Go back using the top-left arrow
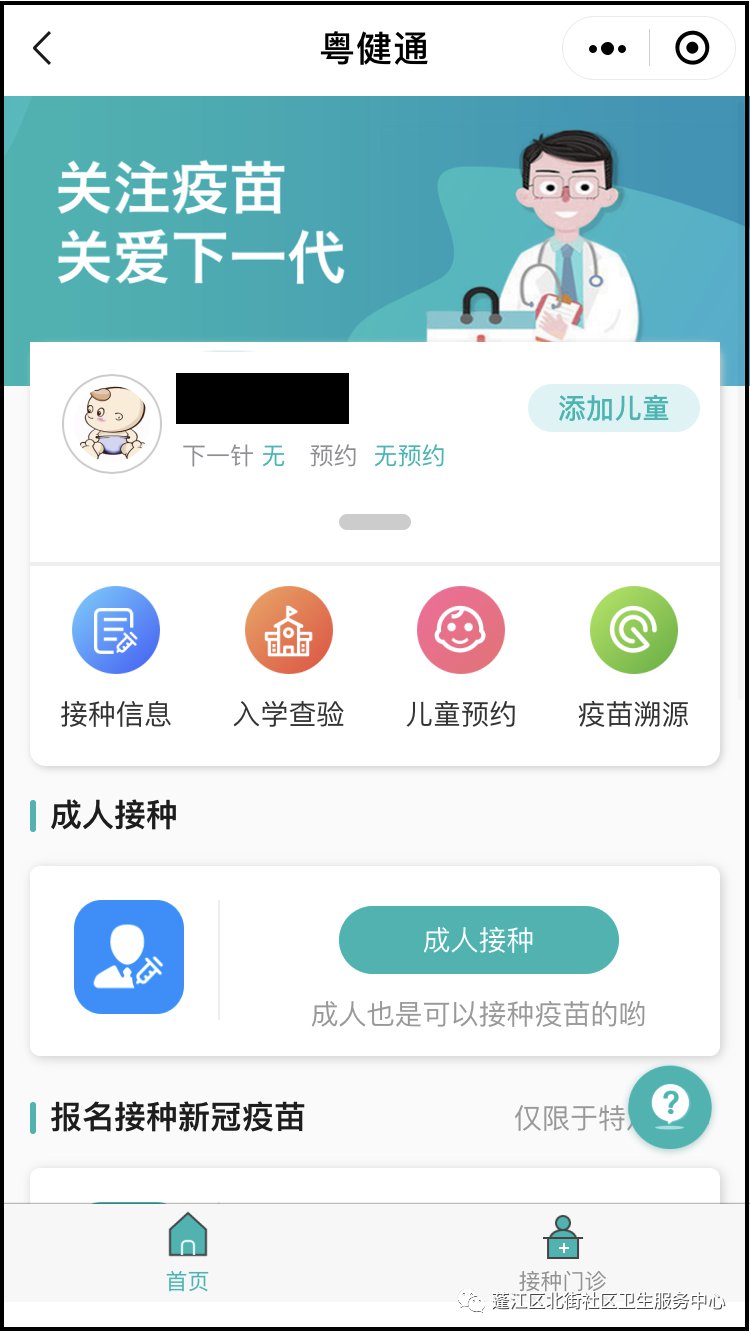Screen dimensions: 750x1334 42,48
